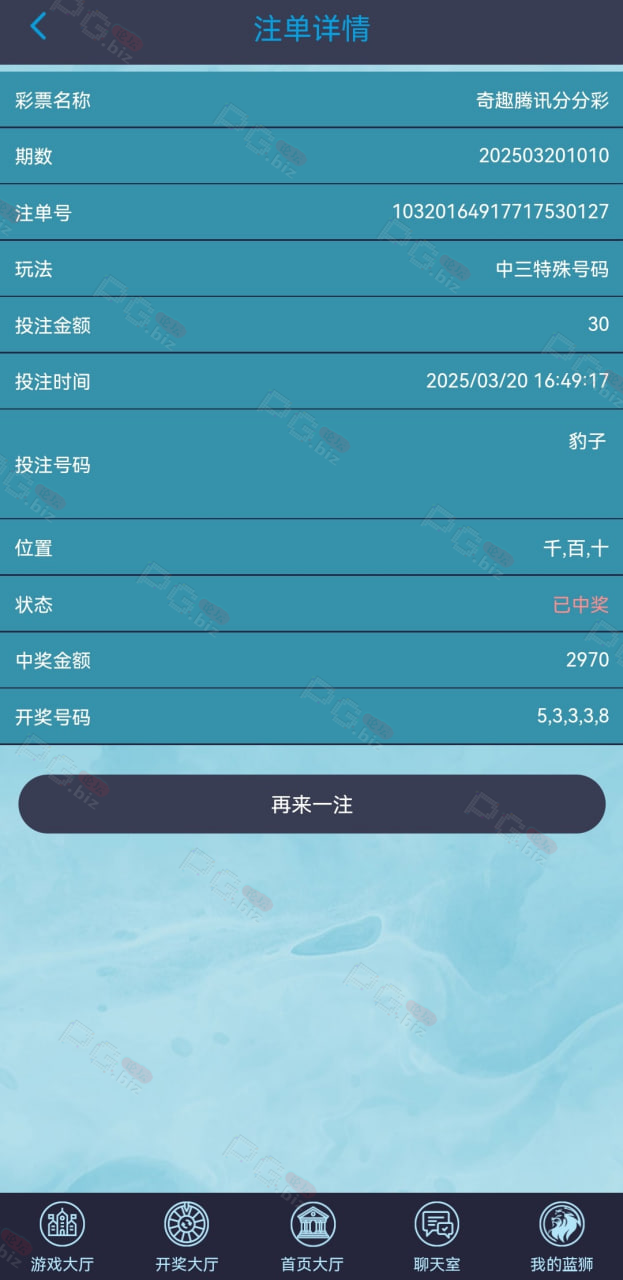Tap the 再来一注 button

point(312,804)
